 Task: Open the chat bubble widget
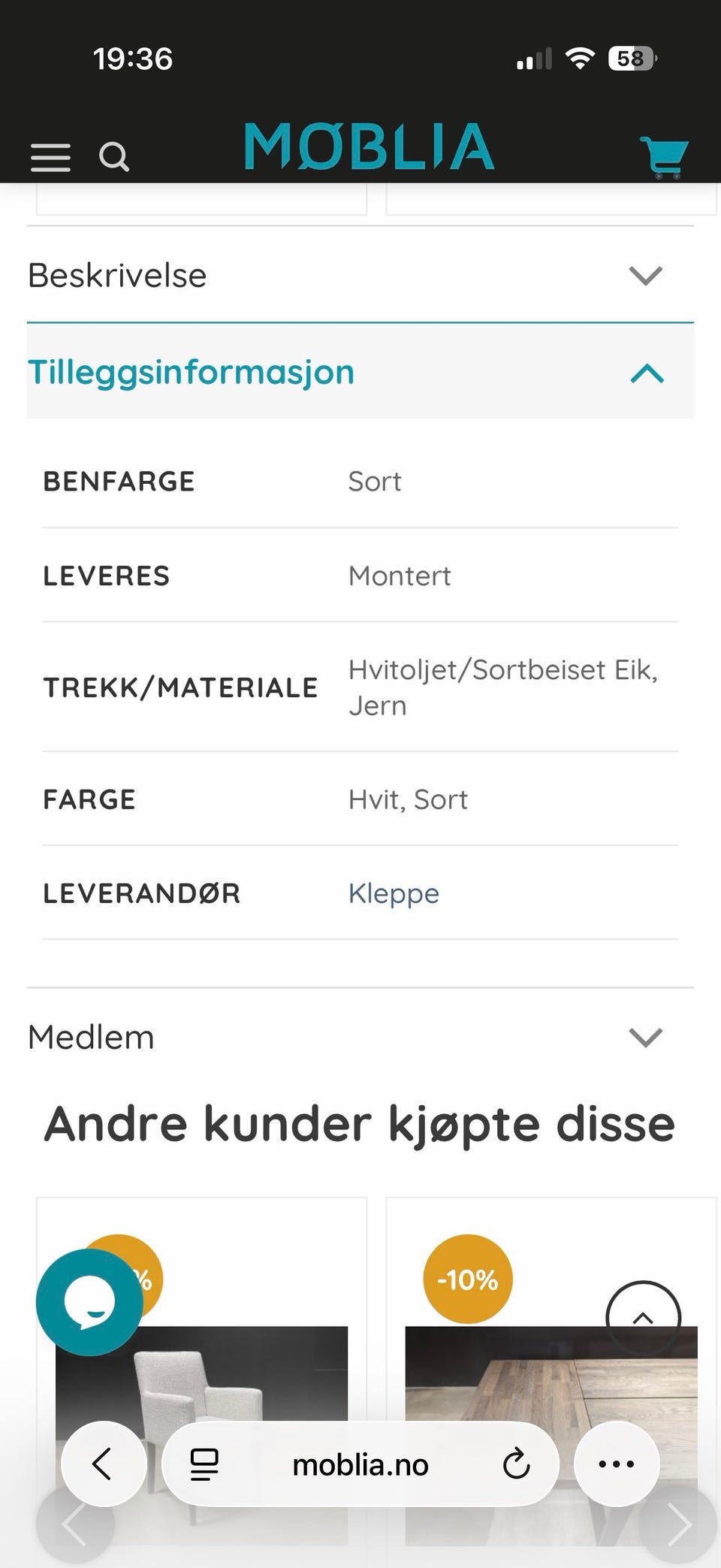(x=90, y=1301)
